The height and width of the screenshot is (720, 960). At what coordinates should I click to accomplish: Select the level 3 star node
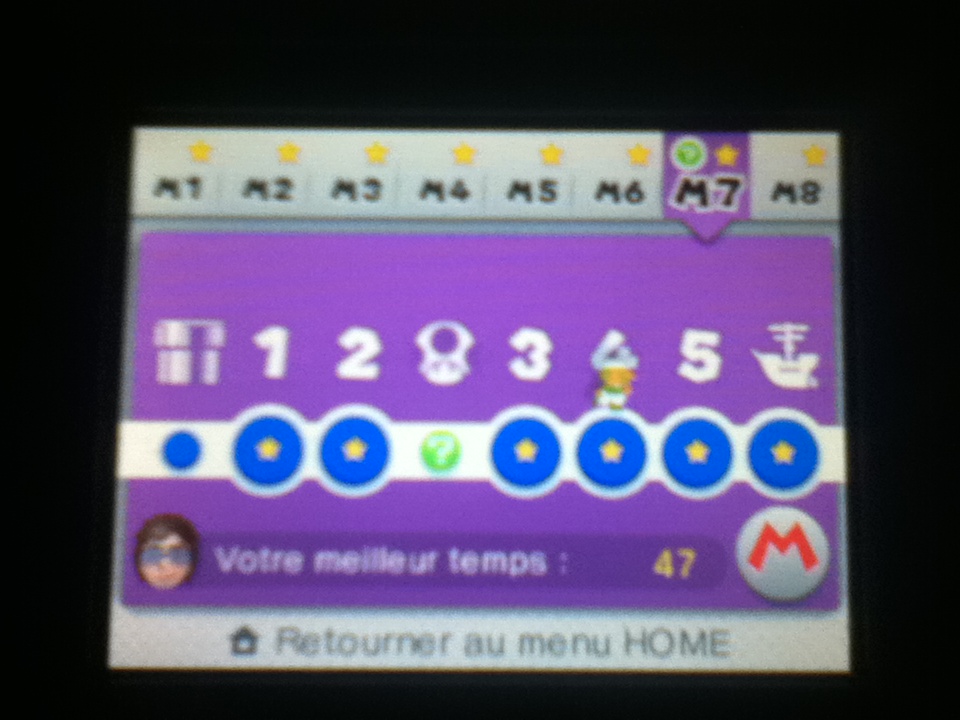[x=526, y=452]
